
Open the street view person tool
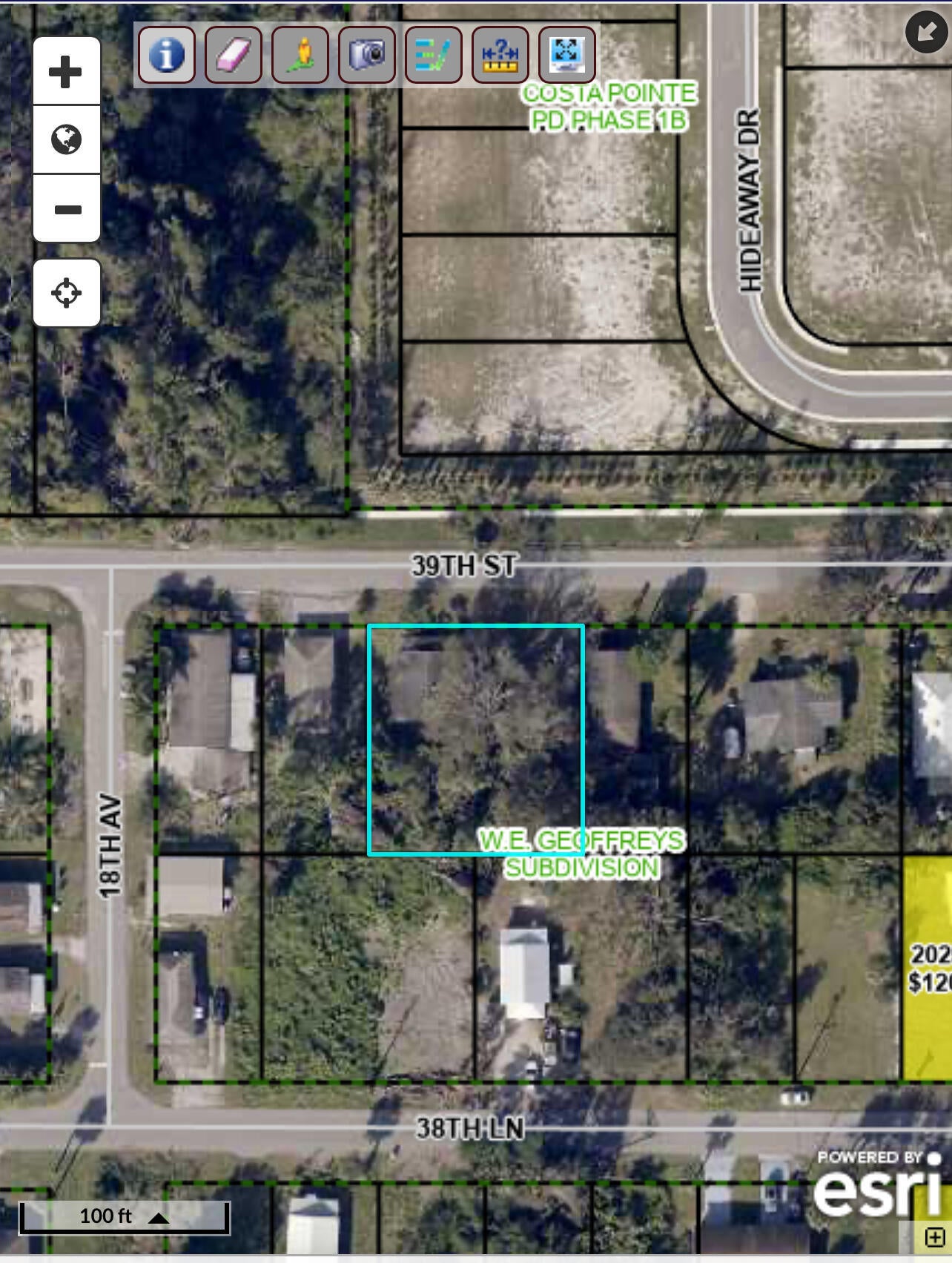click(300, 55)
